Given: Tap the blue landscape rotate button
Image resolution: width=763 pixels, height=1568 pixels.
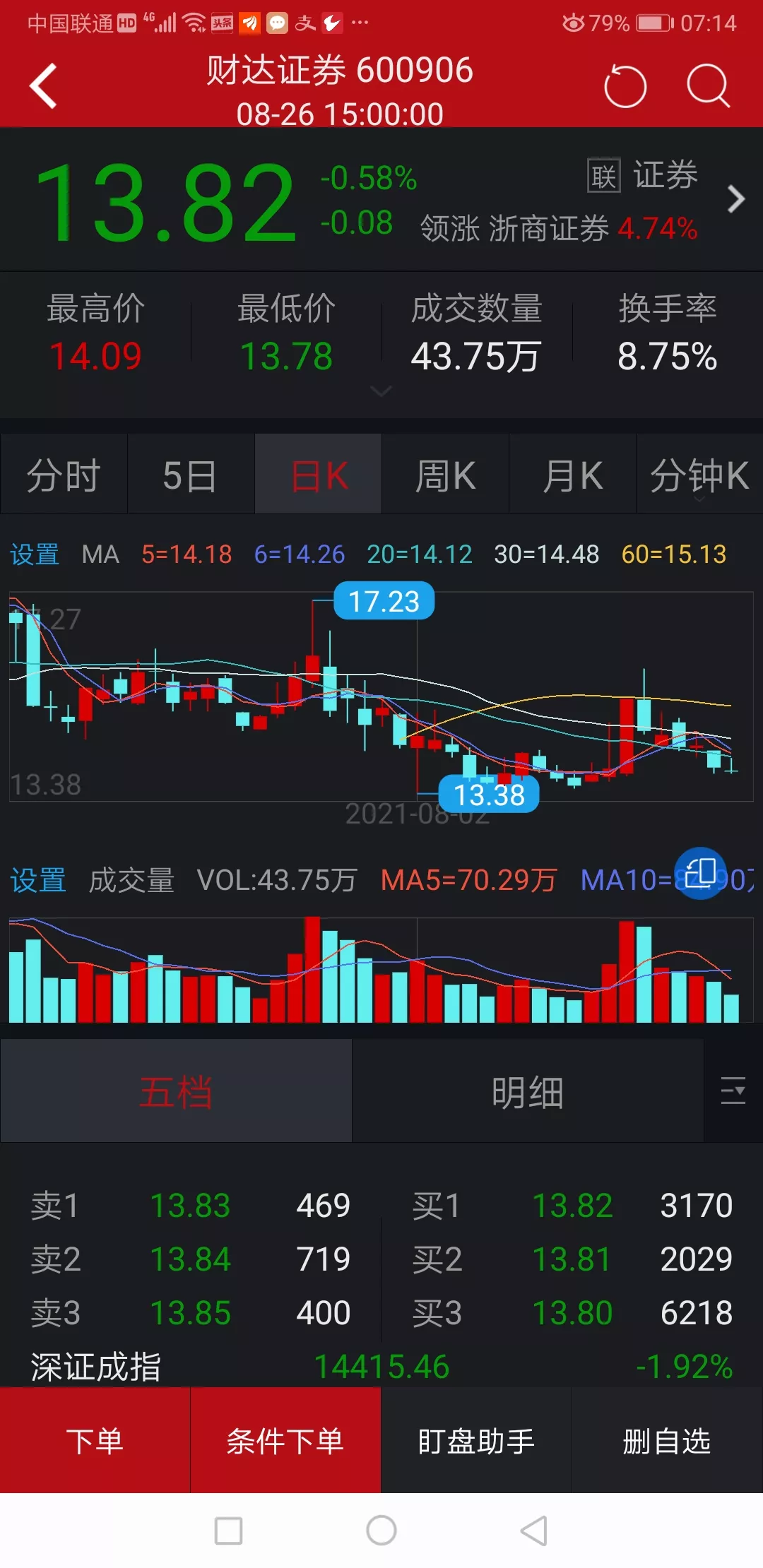Looking at the screenshot, I should [x=700, y=873].
